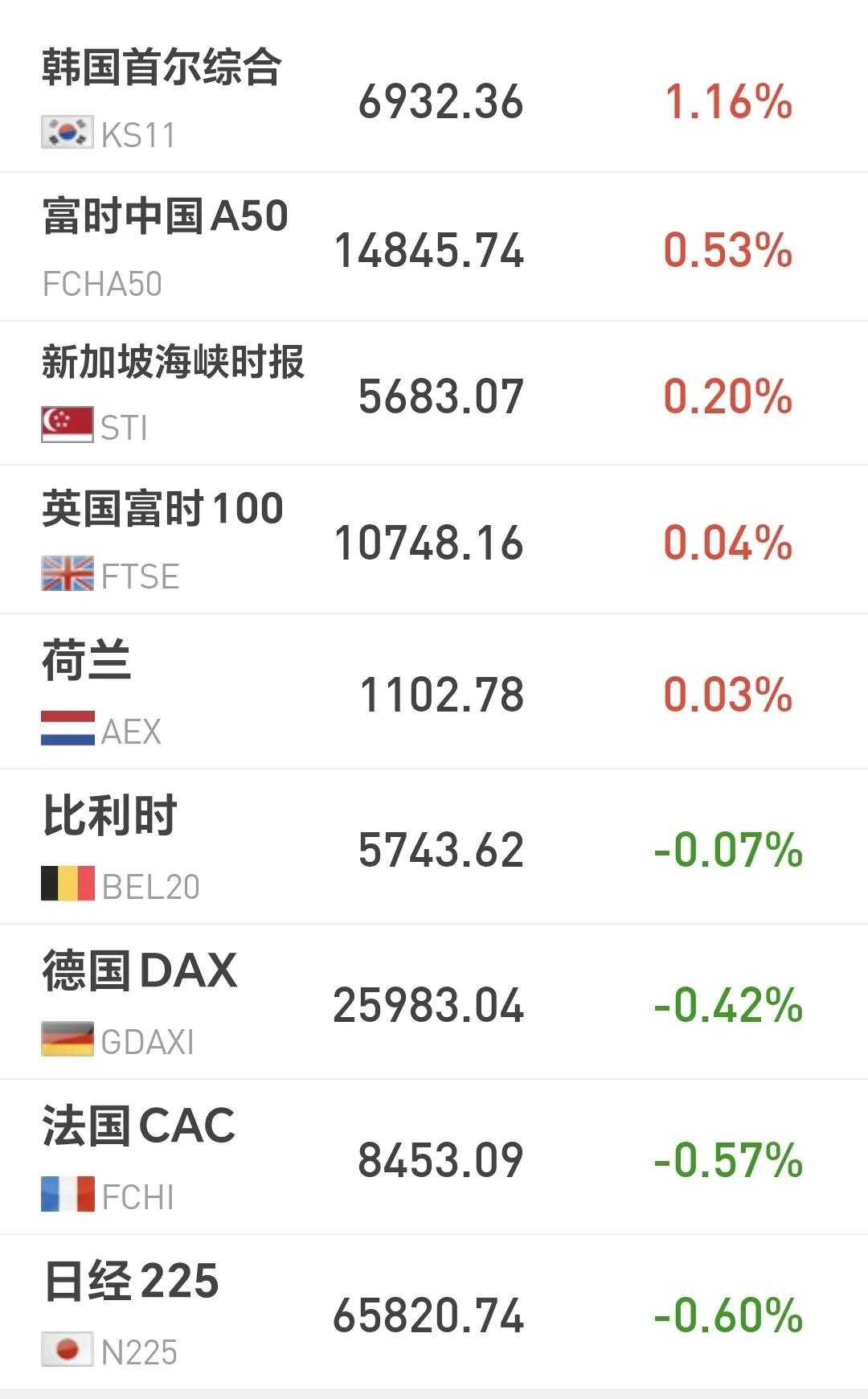This screenshot has width=868, height=1399.
Task: View the 法国CAC FCHI index details
Action: (x=434, y=1157)
